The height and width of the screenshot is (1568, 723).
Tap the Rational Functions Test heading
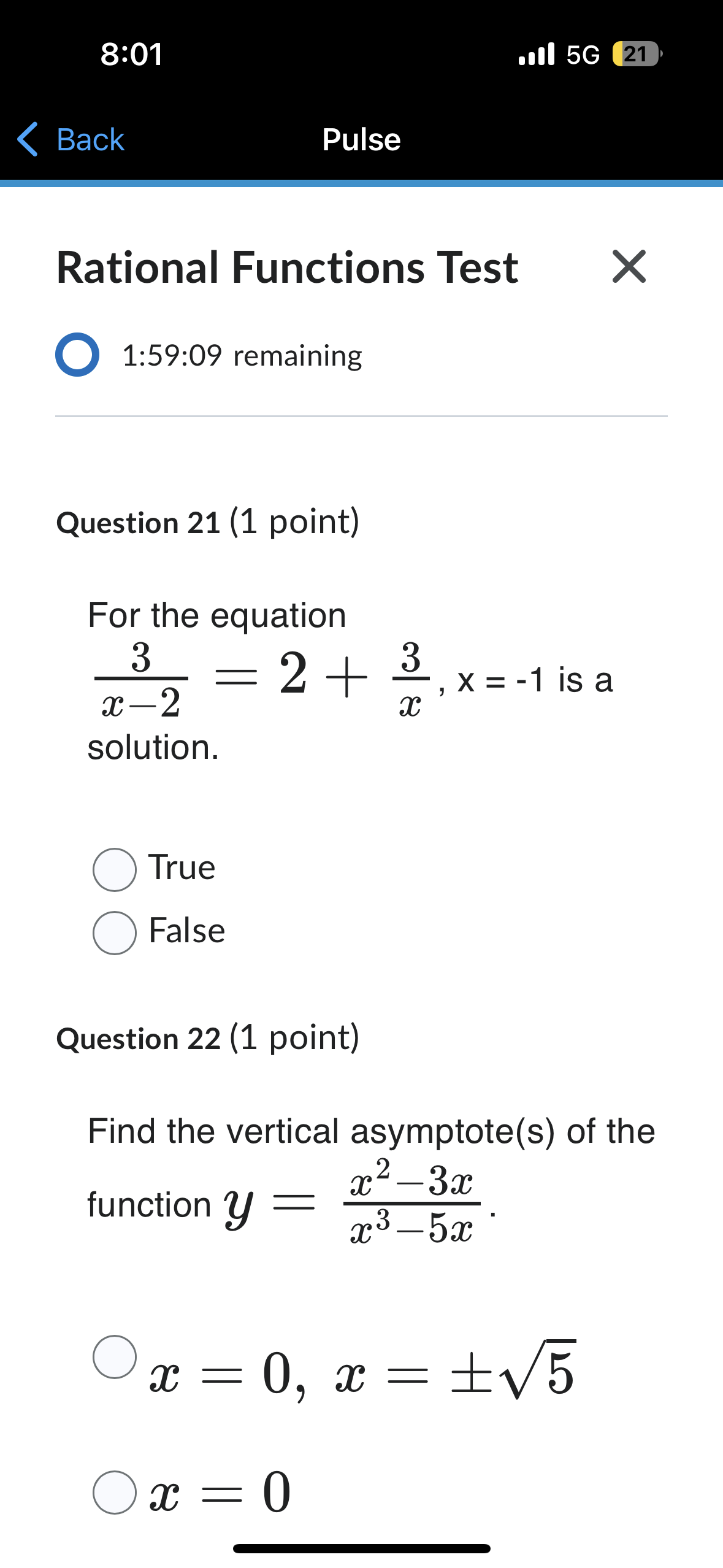coord(286,268)
